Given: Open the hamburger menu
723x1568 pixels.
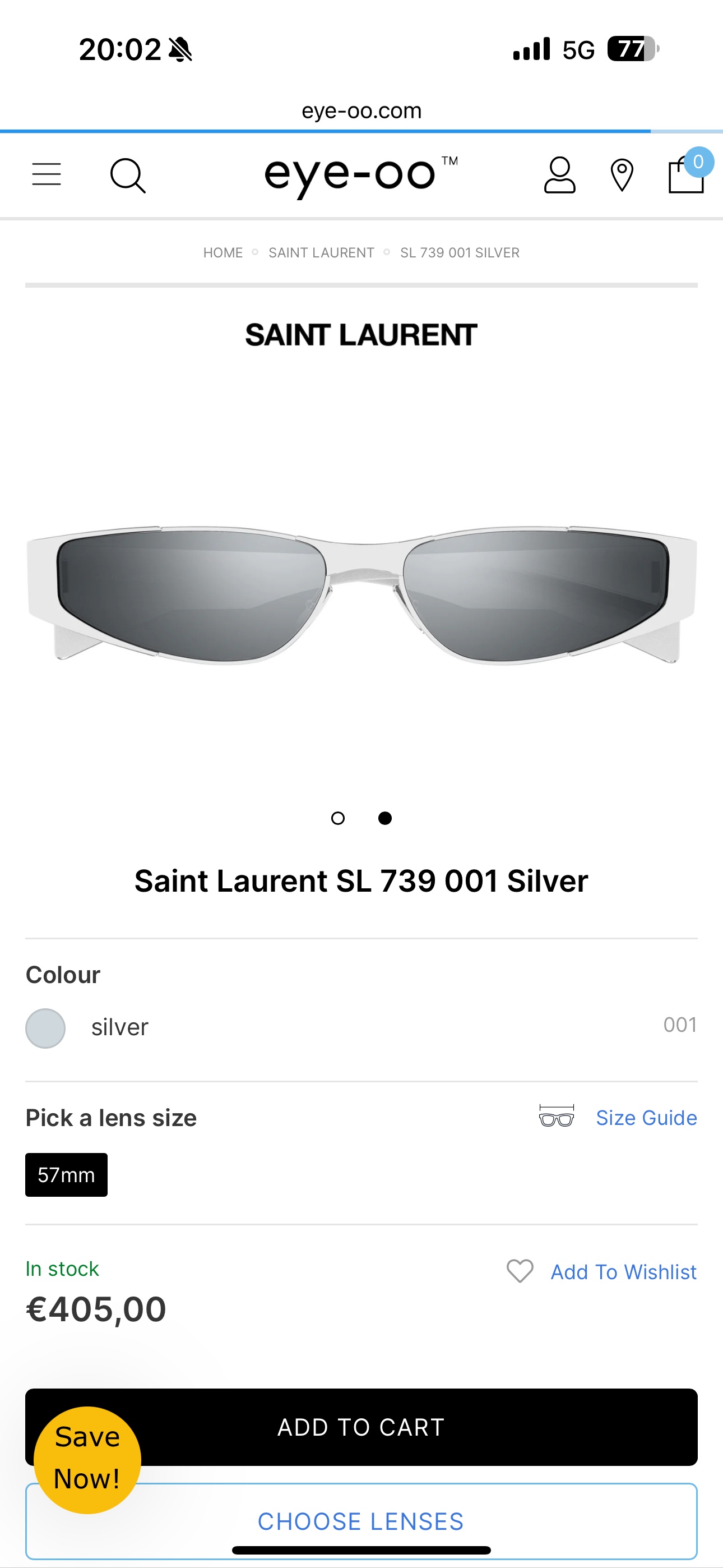Looking at the screenshot, I should pyautogui.click(x=47, y=175).
